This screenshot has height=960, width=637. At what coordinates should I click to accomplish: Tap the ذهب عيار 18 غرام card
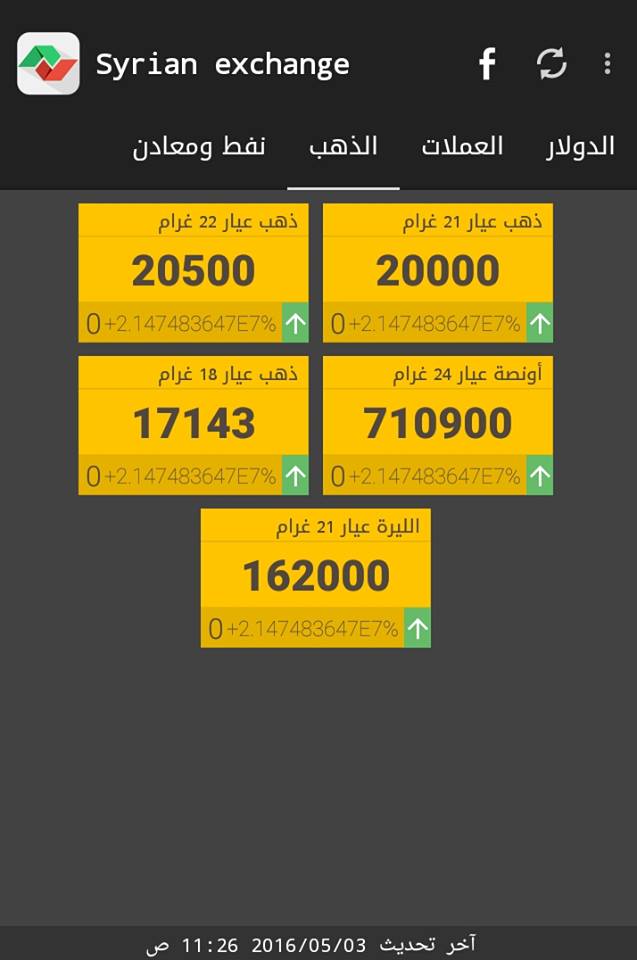[x=194, y=425]
